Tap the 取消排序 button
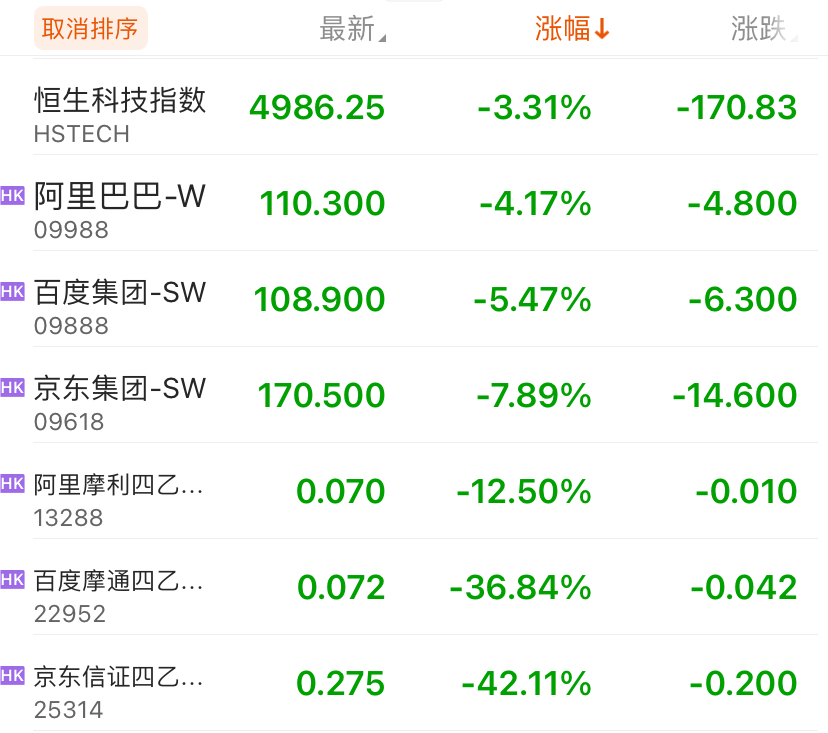The image size is (828, 733). pyautogui.click(x=90, y=28)
